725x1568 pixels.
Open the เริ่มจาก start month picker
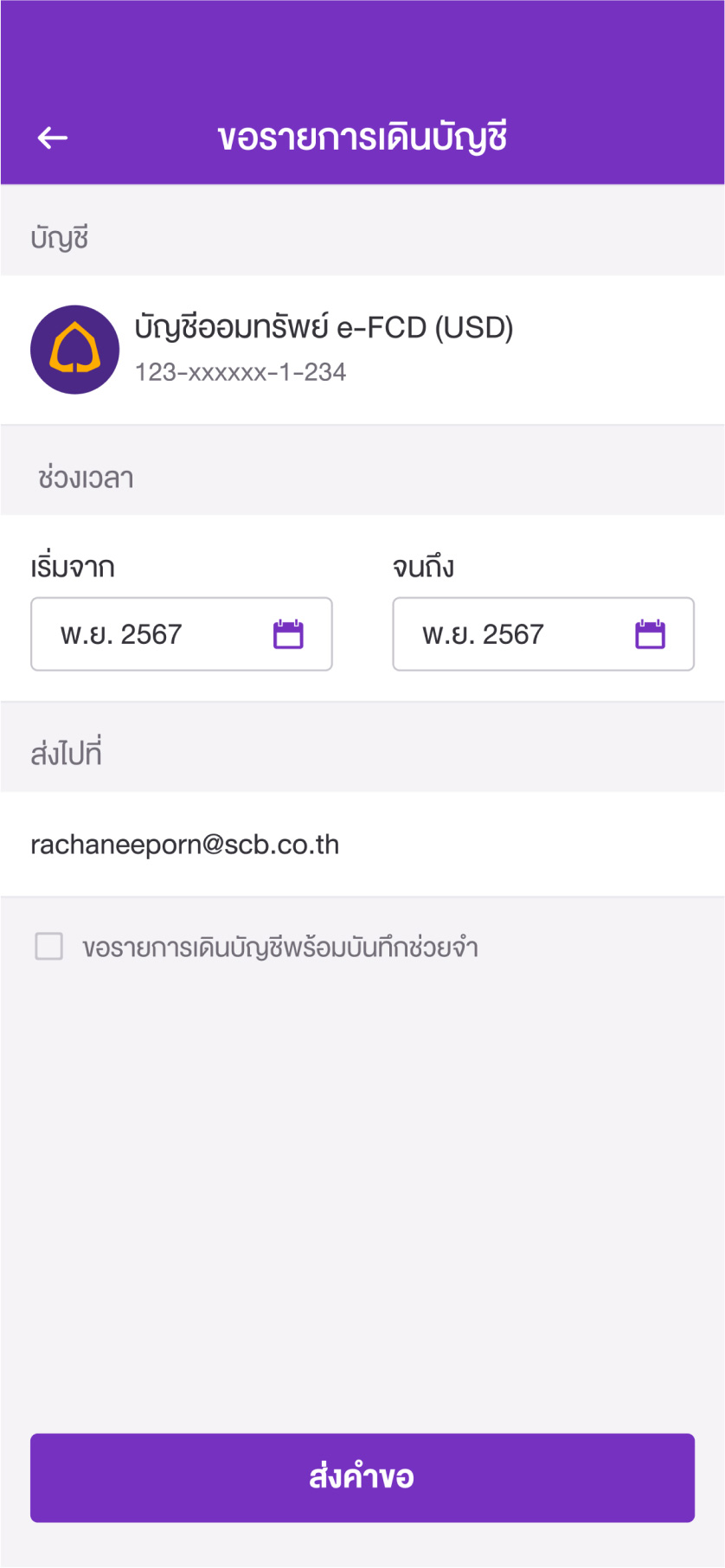coord(182,634)
